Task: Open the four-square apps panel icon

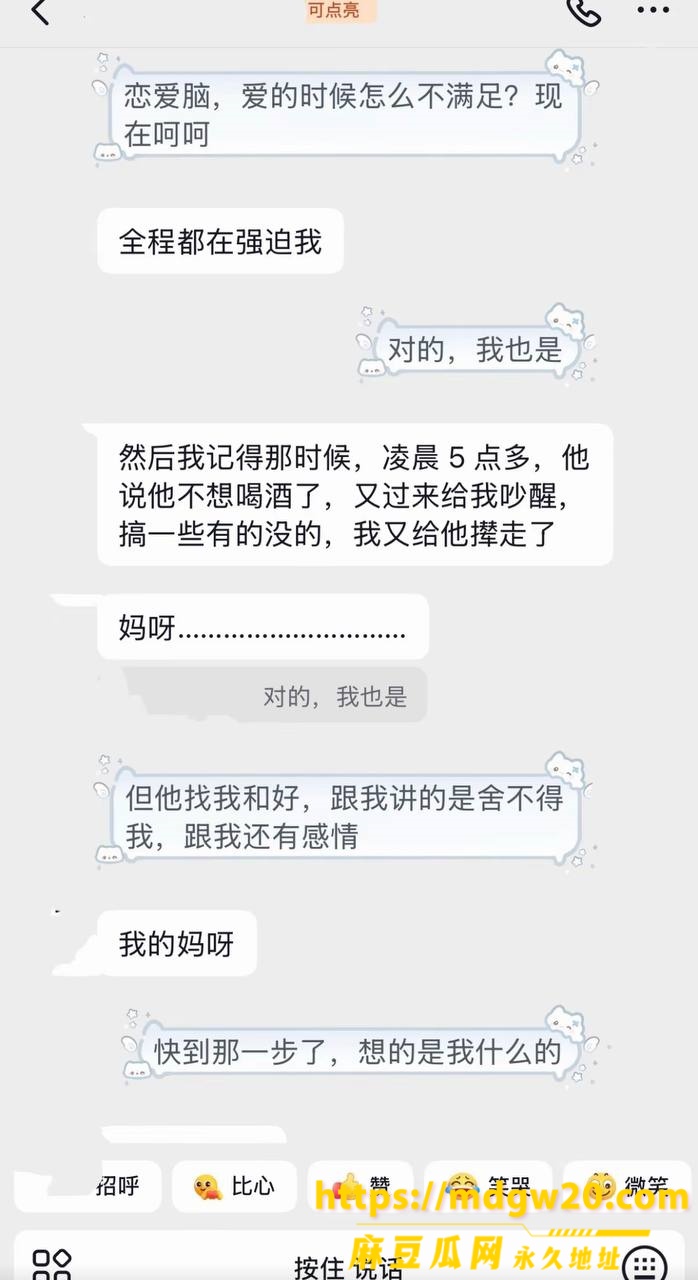Action: pyautogui.click(x=51, y=1264)
